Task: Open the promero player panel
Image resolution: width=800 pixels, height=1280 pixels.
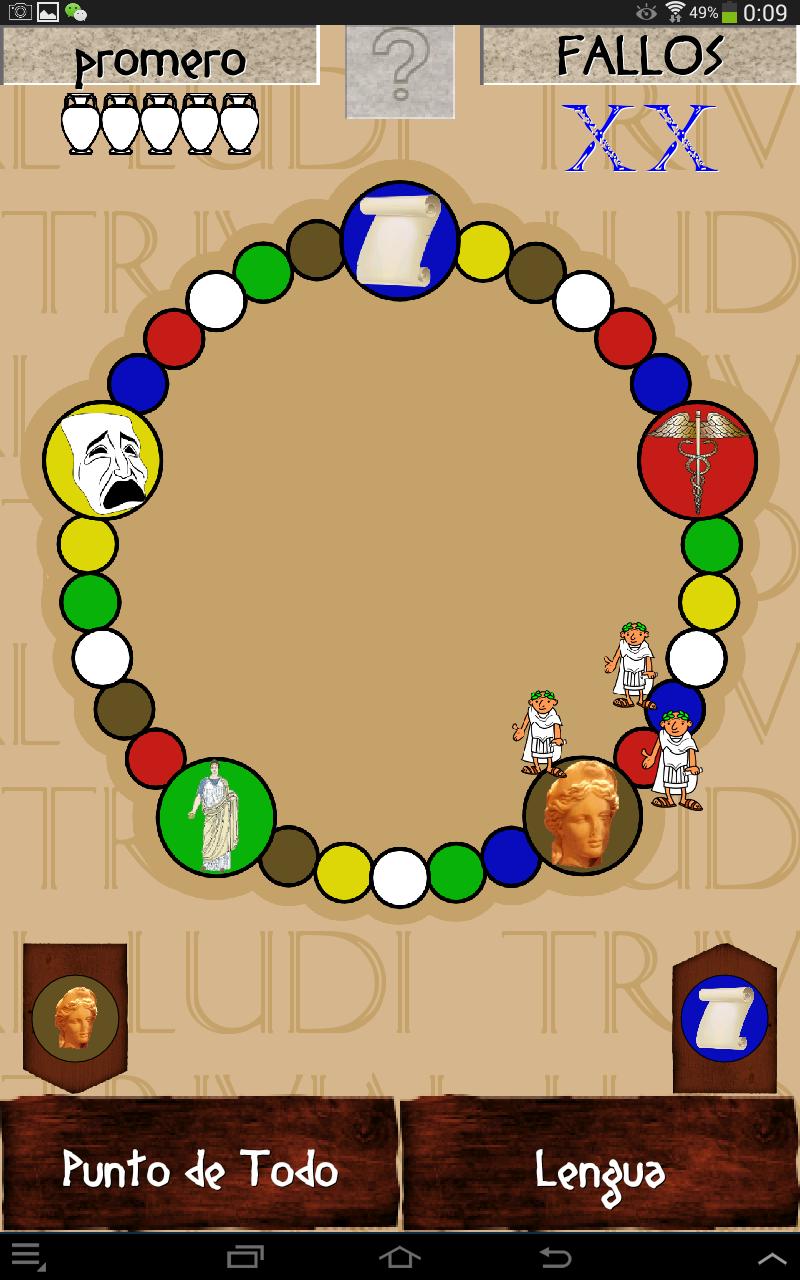Action: [160, 58]
